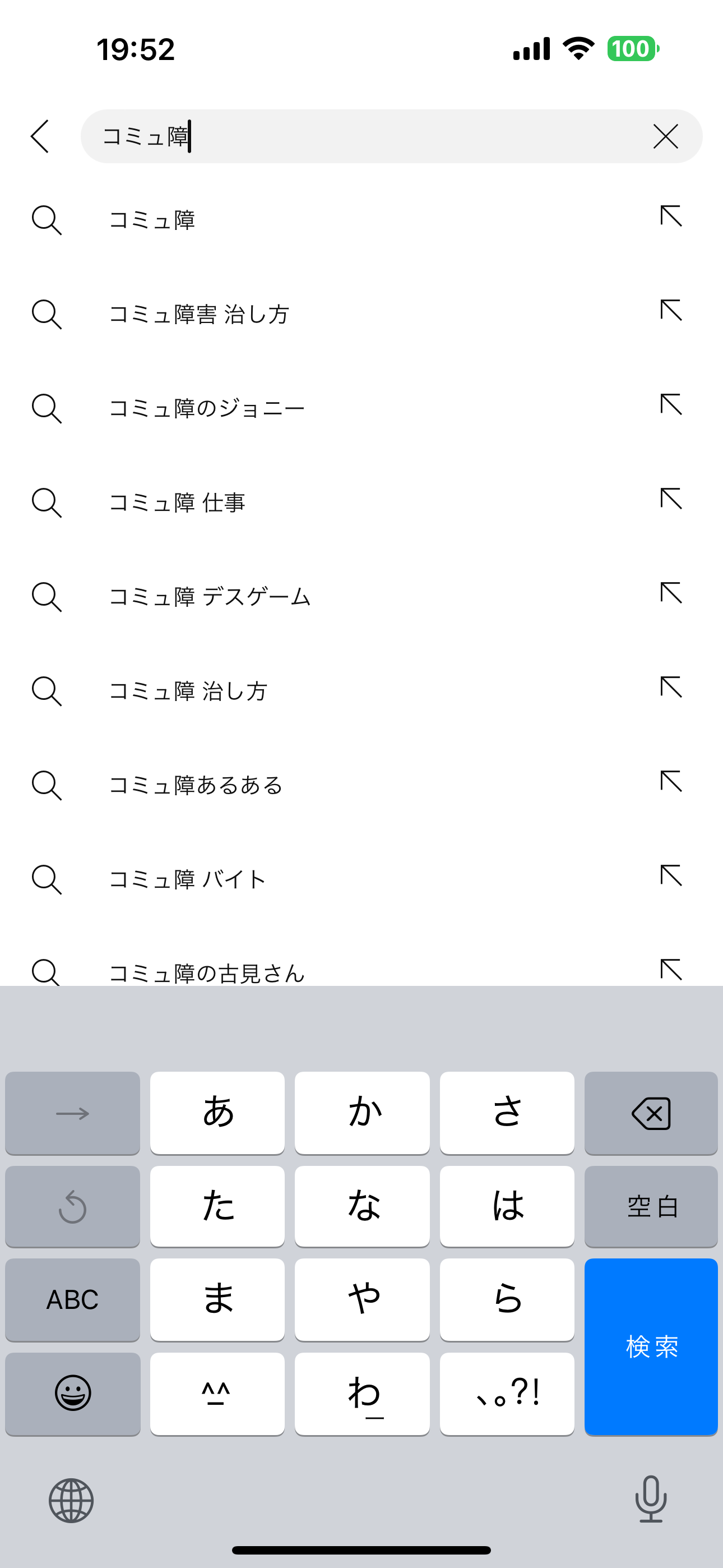
Task: Hit the keyboard backspace key
Action: pyautogui.click(x=651, y=1113)
